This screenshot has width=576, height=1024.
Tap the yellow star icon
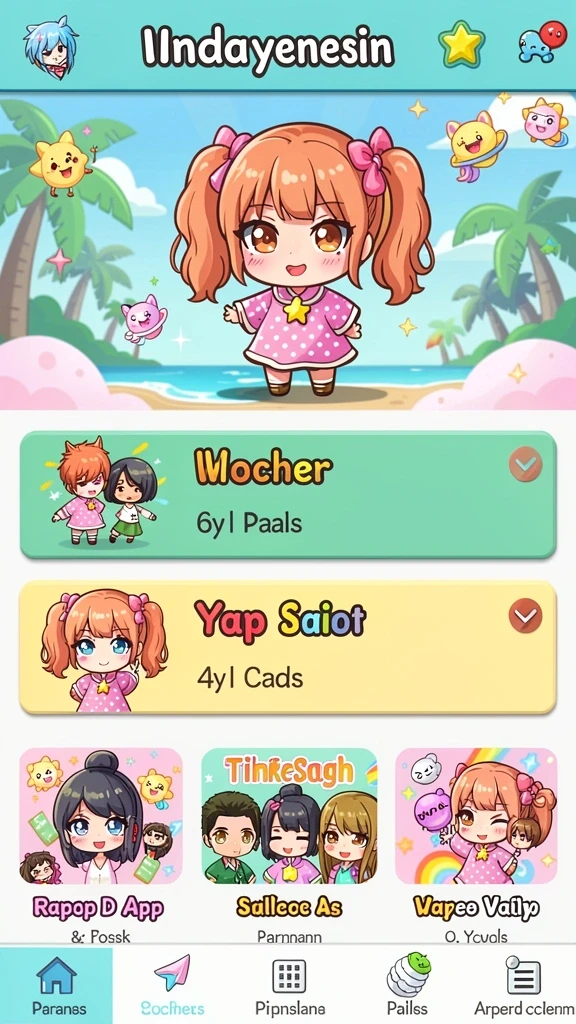(x=461, y=44)
